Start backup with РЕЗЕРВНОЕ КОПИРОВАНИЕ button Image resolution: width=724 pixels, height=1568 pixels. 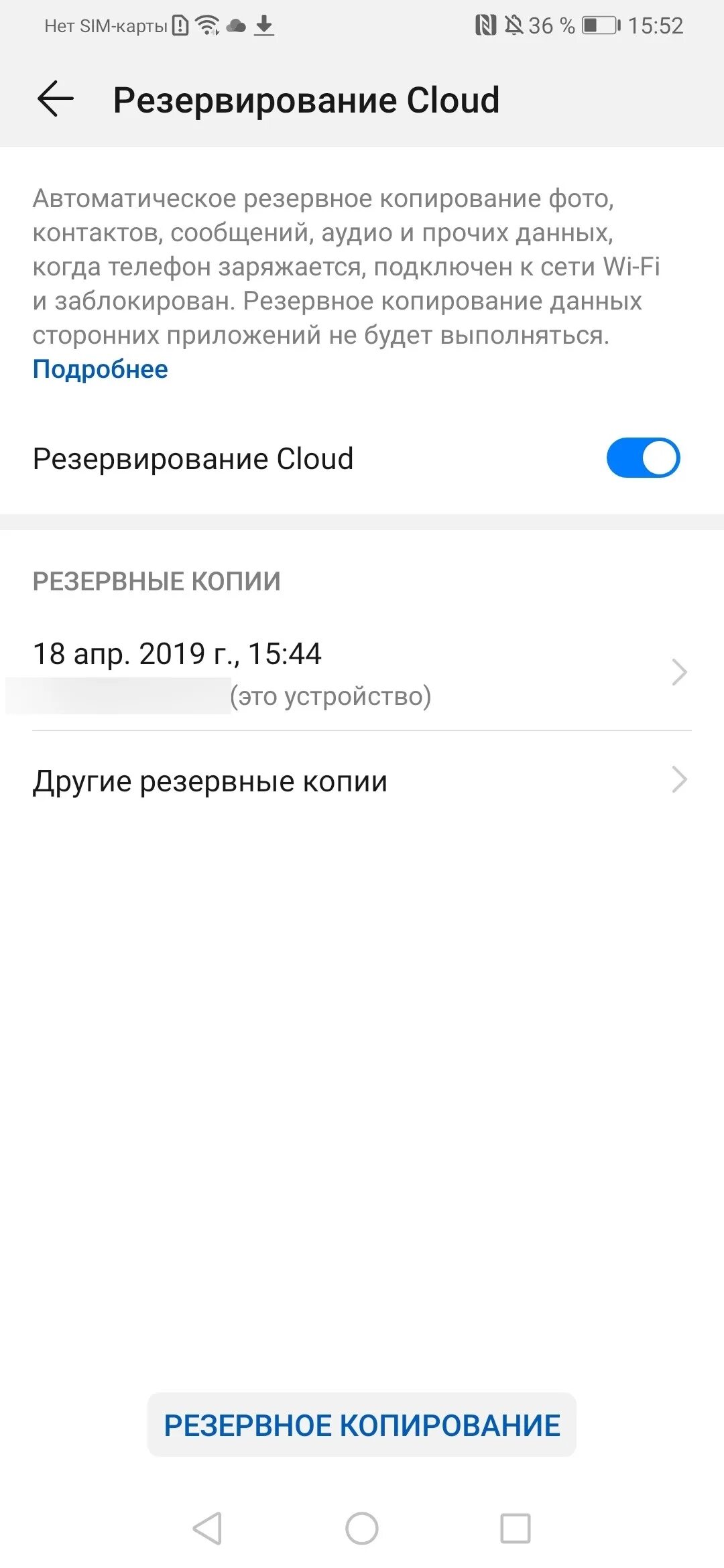(x=362, y=1425)
